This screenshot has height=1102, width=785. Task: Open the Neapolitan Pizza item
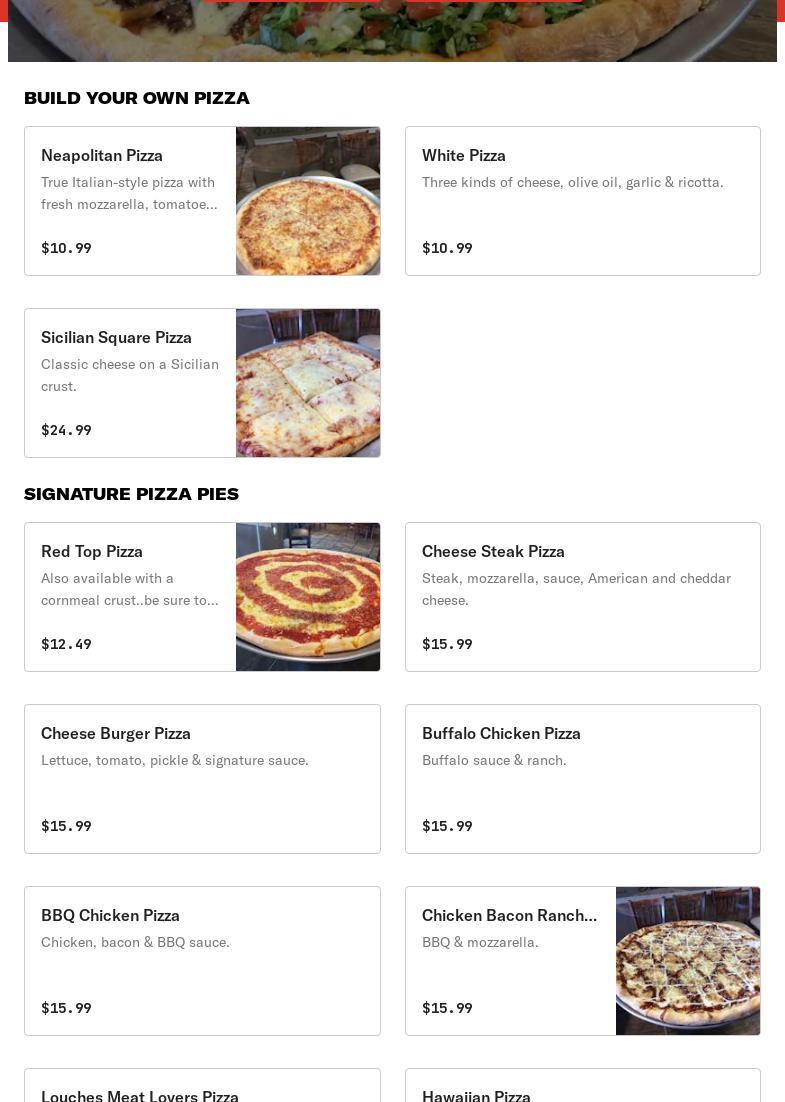202,201
